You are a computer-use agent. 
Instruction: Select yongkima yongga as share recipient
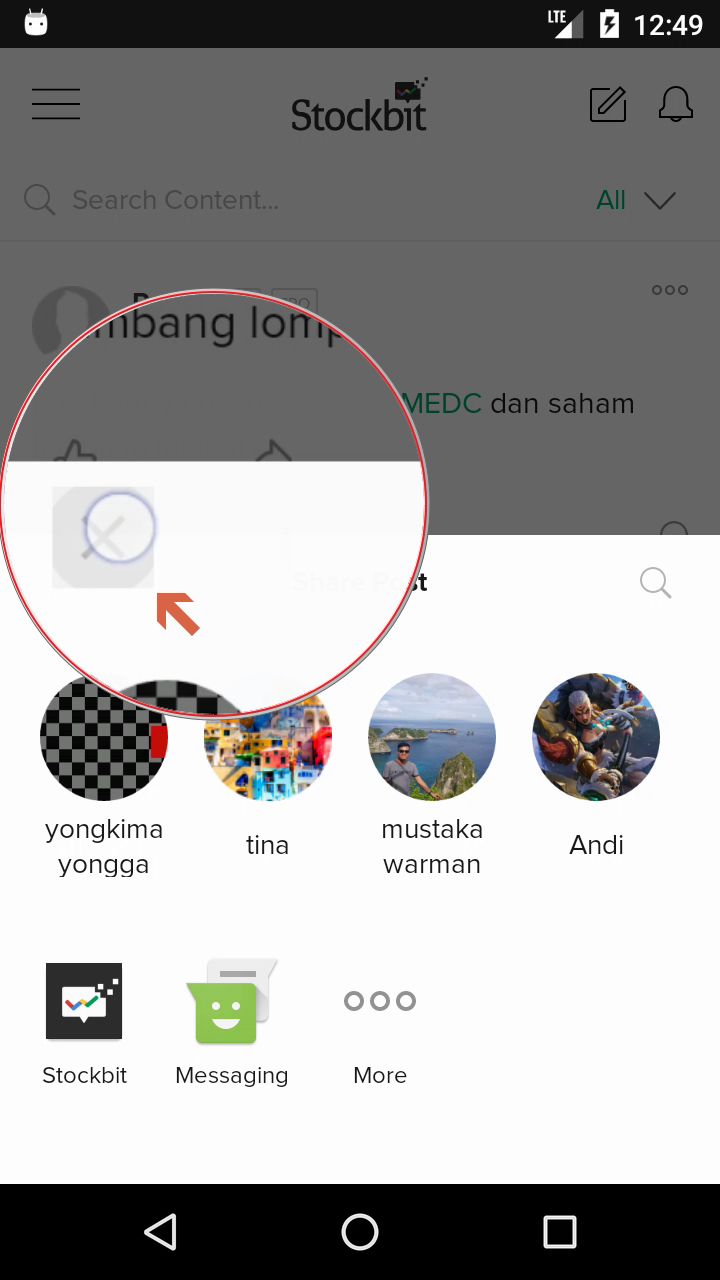tap(103, 737)
